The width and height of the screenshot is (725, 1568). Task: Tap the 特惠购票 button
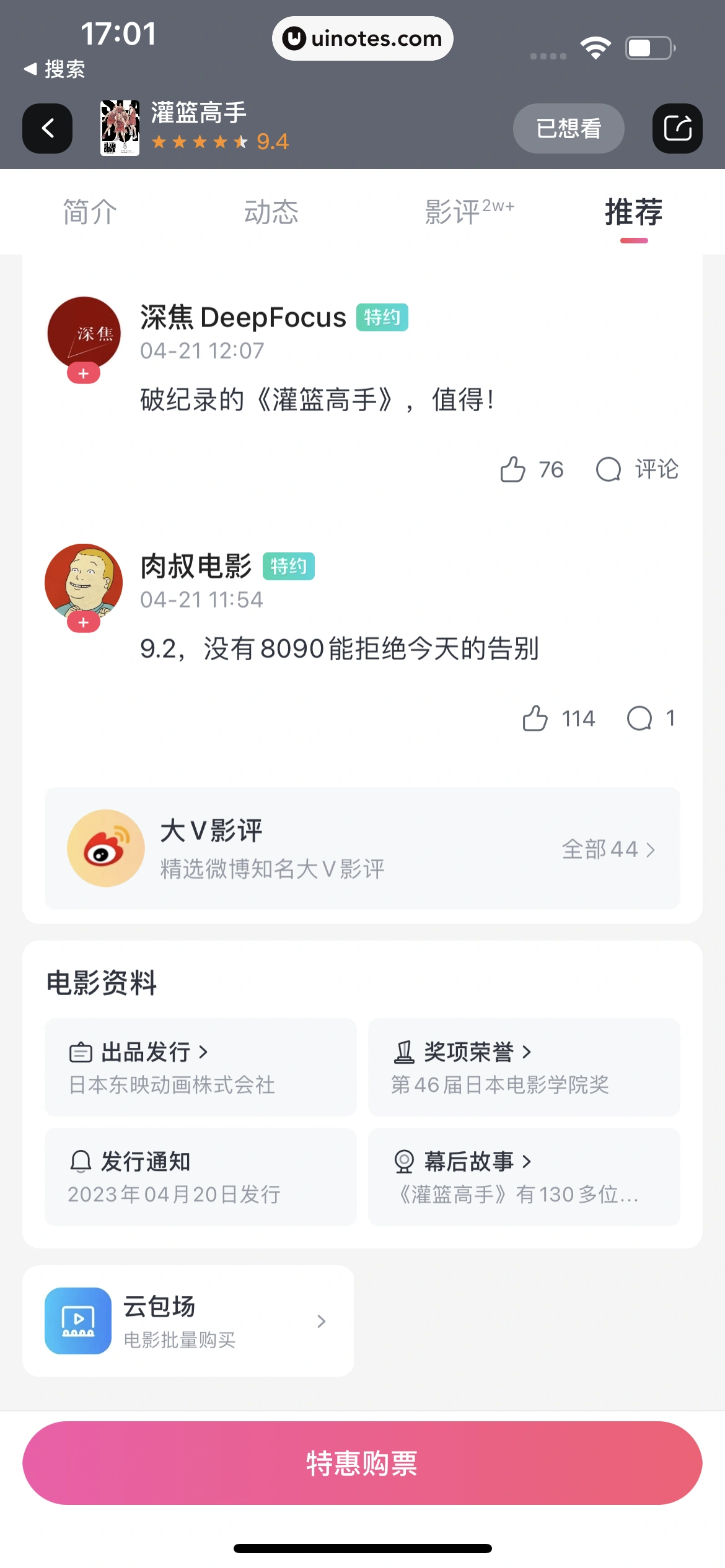pyautogui.click(x=362, y=1463)
